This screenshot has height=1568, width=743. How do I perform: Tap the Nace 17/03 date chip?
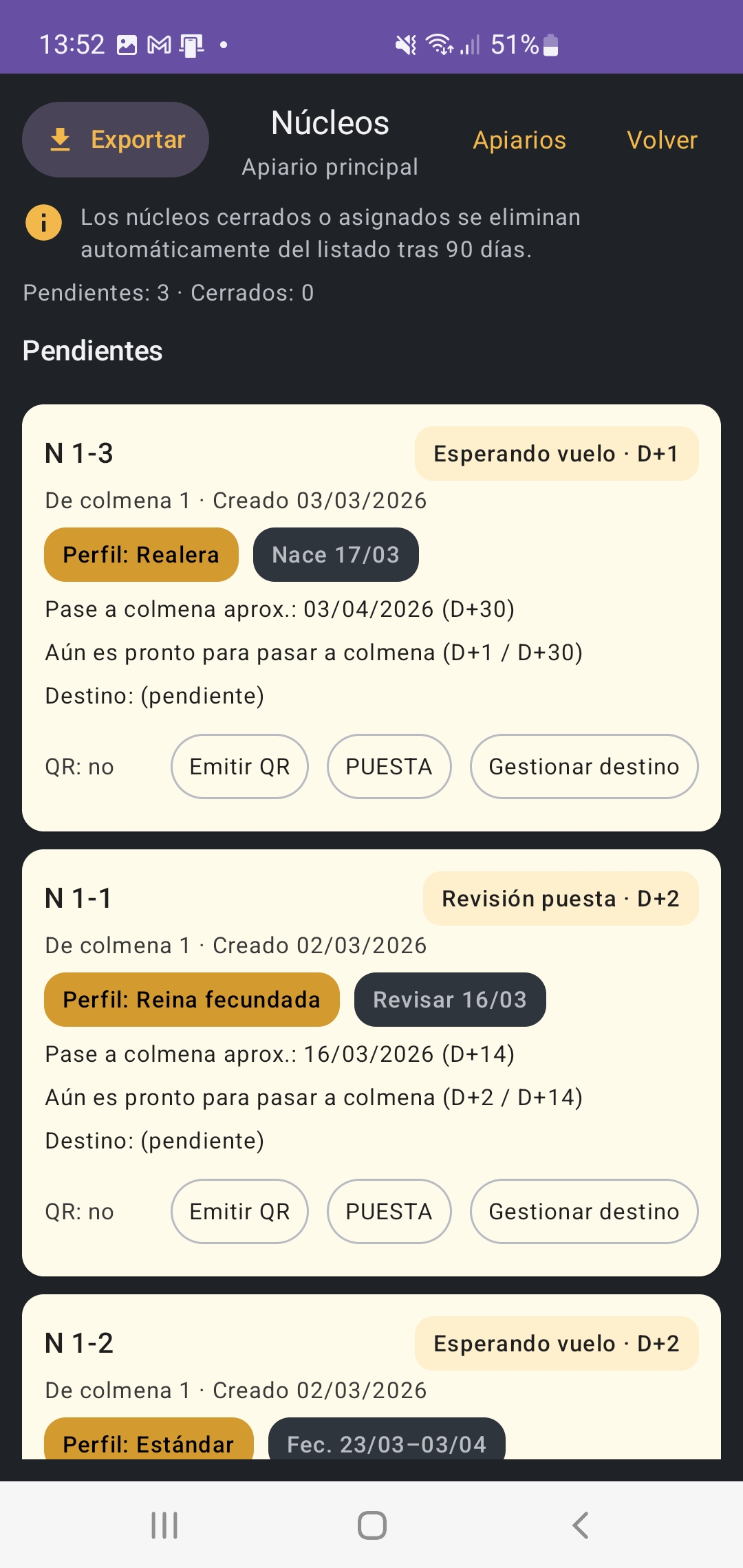point(335,554)
